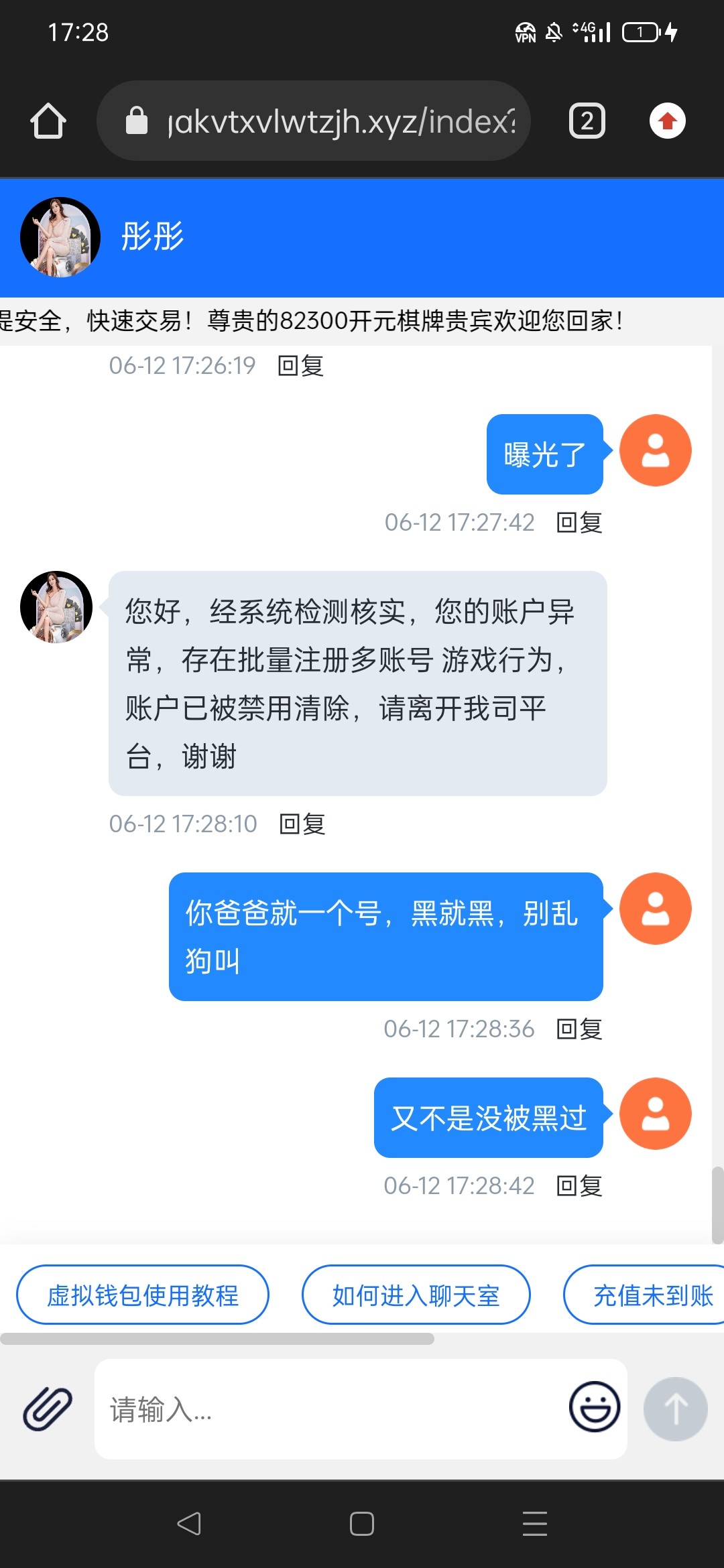Reply to the 曝光了 message

[579, 523]
